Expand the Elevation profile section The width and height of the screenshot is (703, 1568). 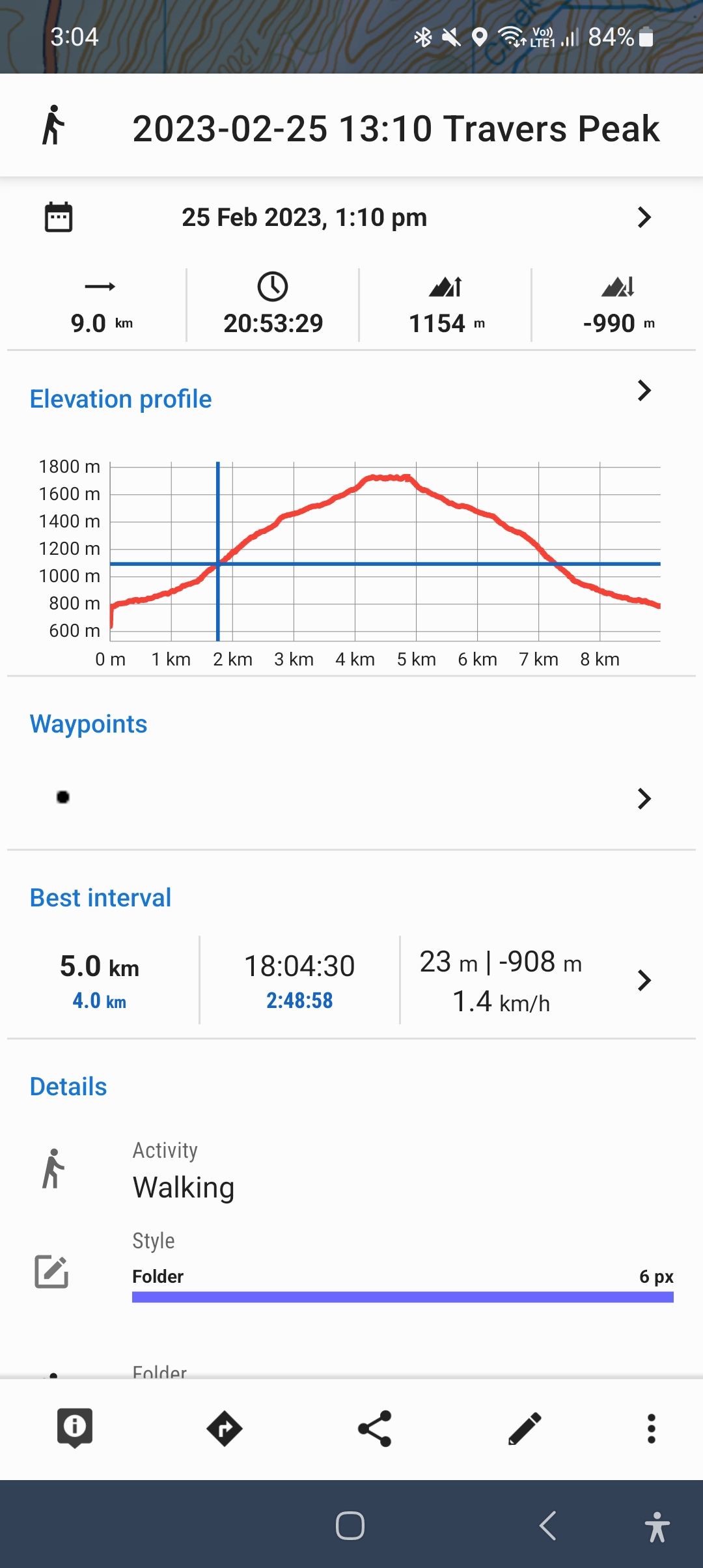(644, 391)
